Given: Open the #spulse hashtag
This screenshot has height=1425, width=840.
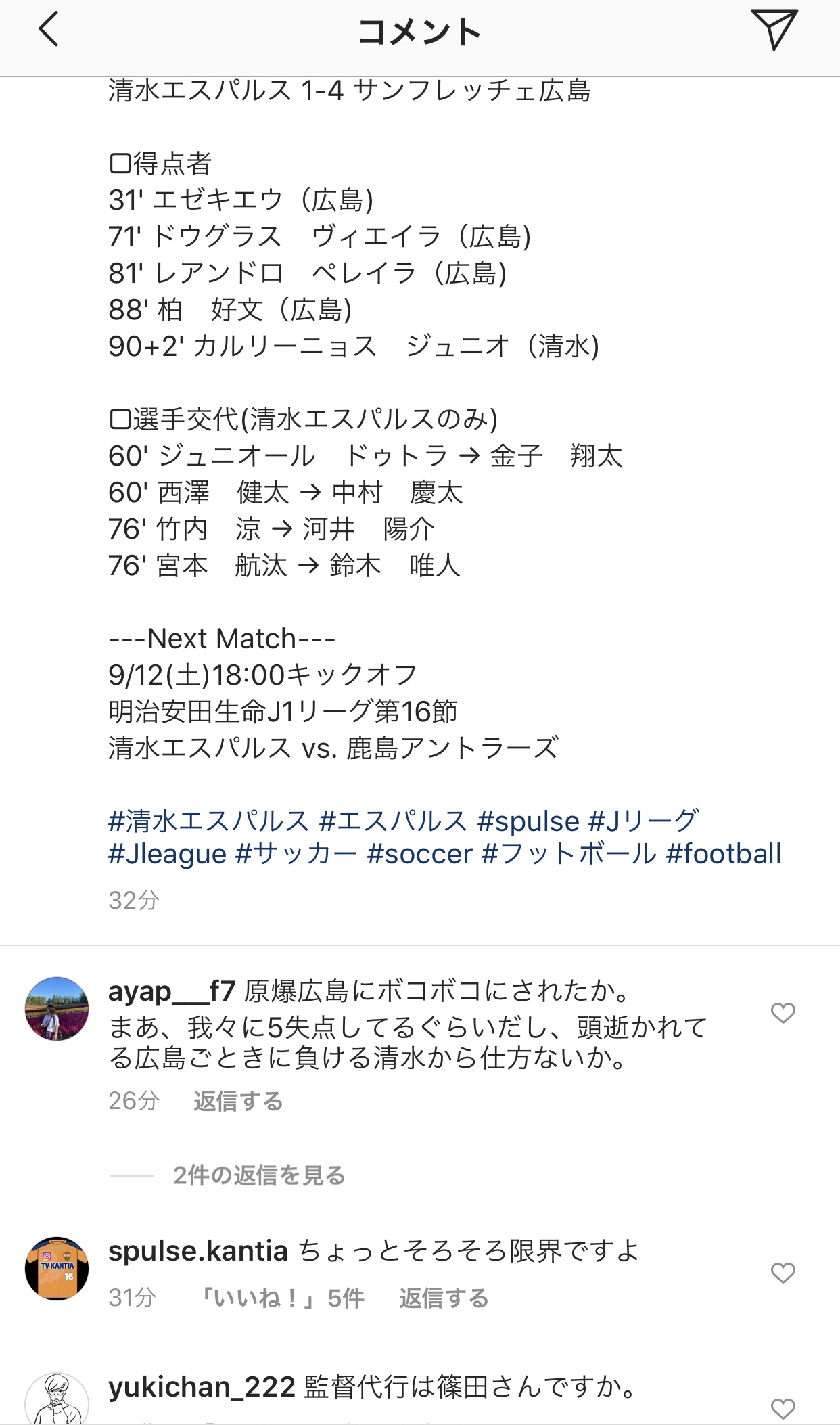Looking at the screenshot, I should click(528, 821).
